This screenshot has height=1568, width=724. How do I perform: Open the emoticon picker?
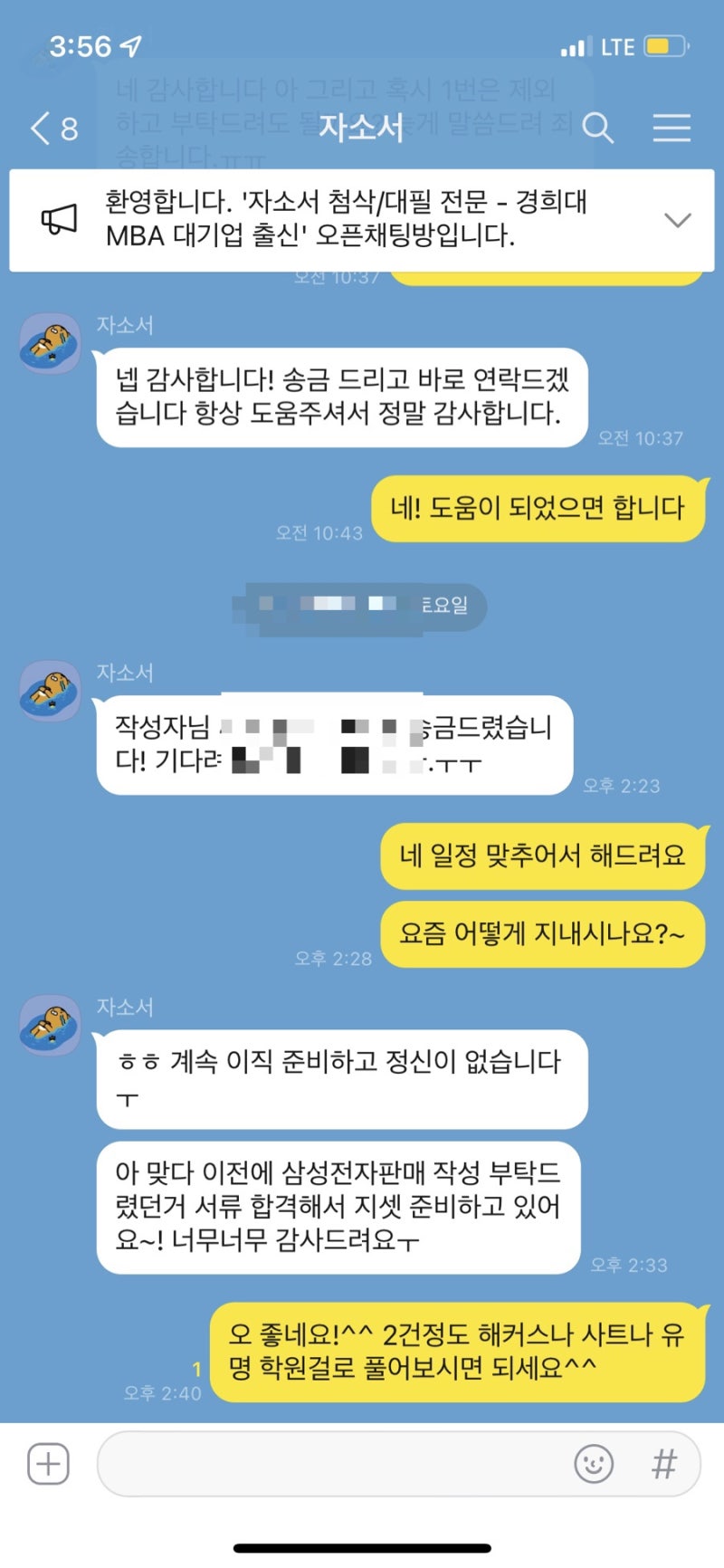click(594, 1464)
